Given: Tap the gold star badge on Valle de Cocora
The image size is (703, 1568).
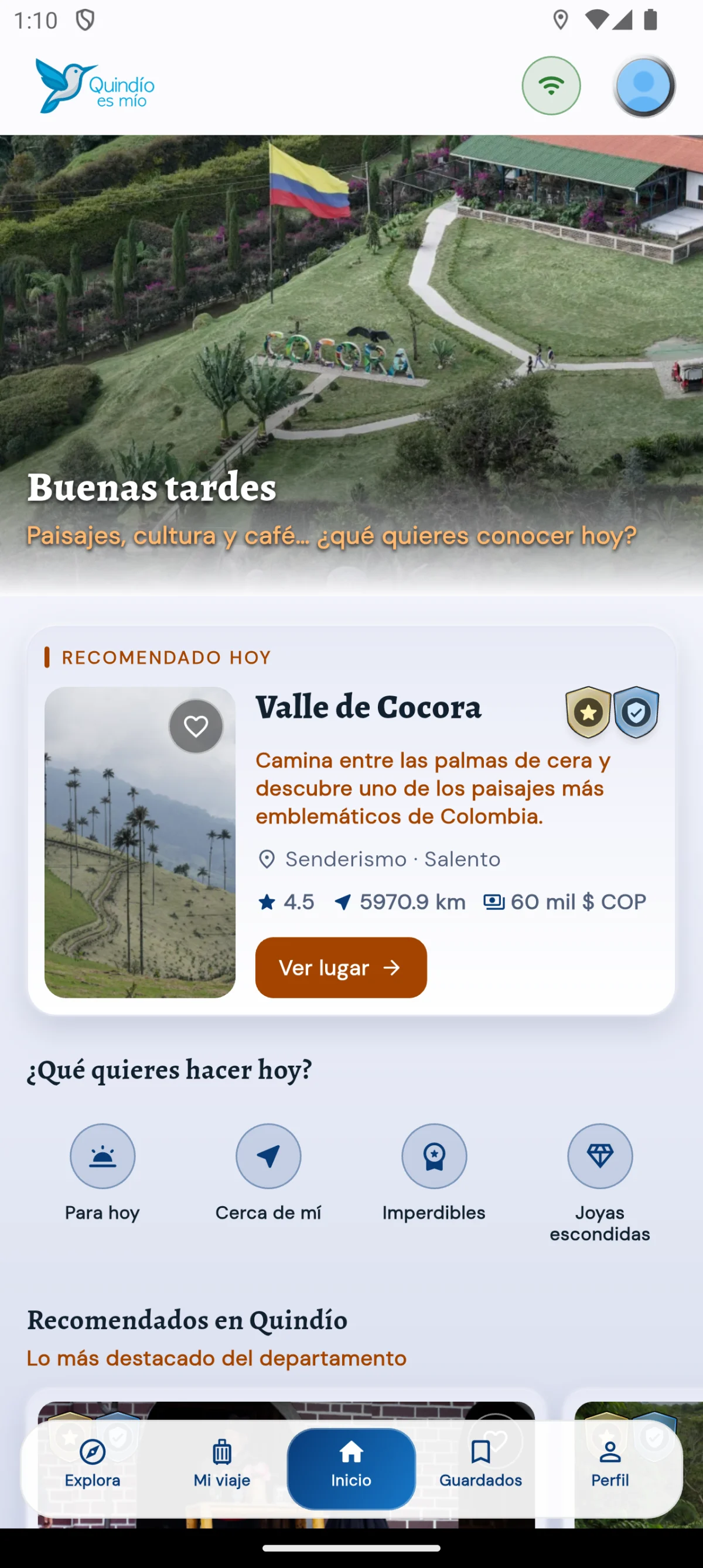Looking at the screenshot, I should pyautogui.click(x=588, y=712).
